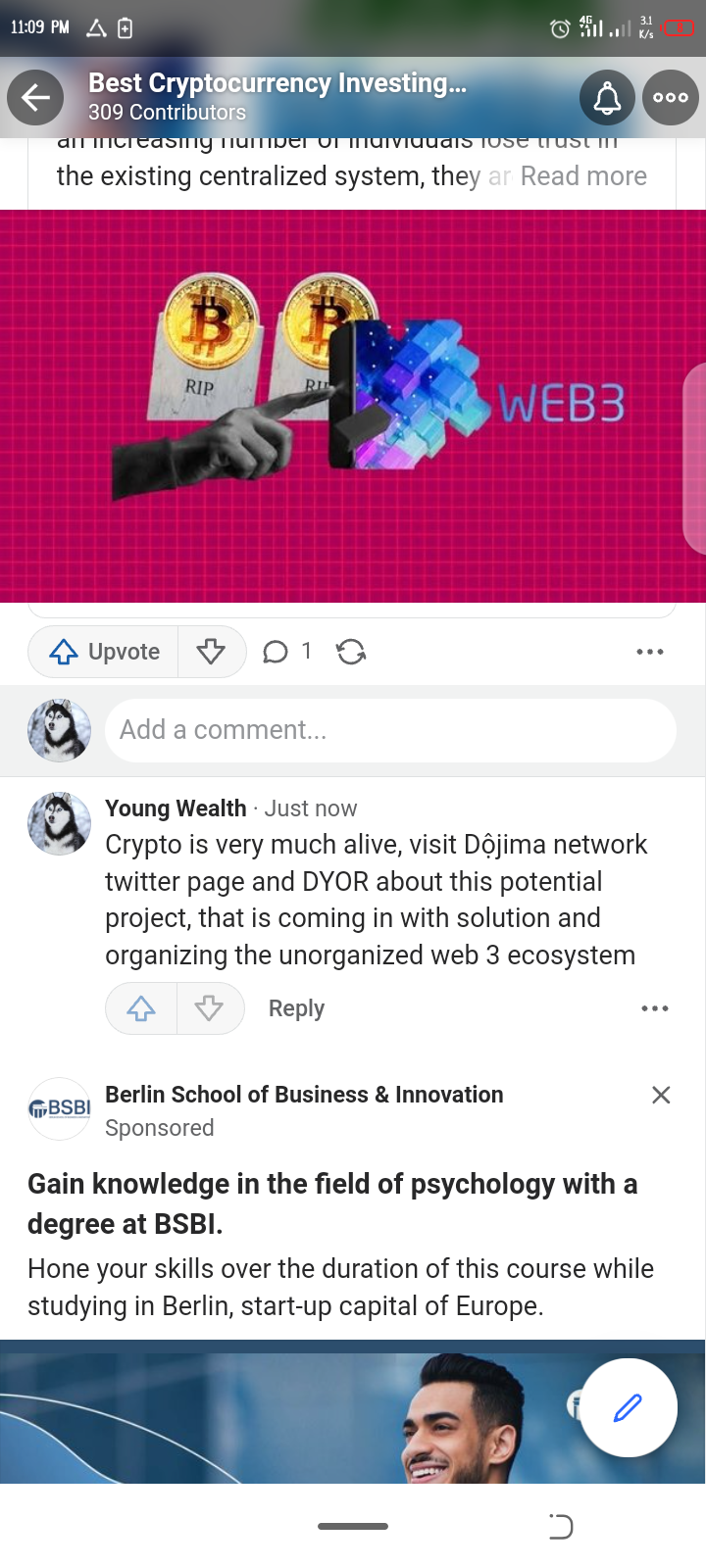
Task: Share the post via reshare icon
Action: [351, 652]
